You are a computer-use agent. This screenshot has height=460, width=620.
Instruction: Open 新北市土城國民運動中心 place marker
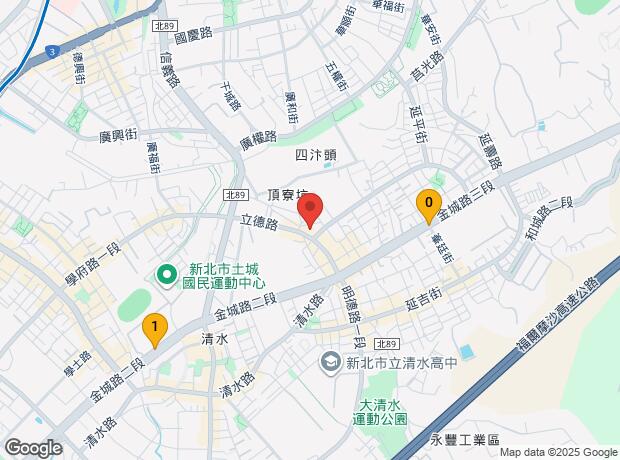[167, 271]
